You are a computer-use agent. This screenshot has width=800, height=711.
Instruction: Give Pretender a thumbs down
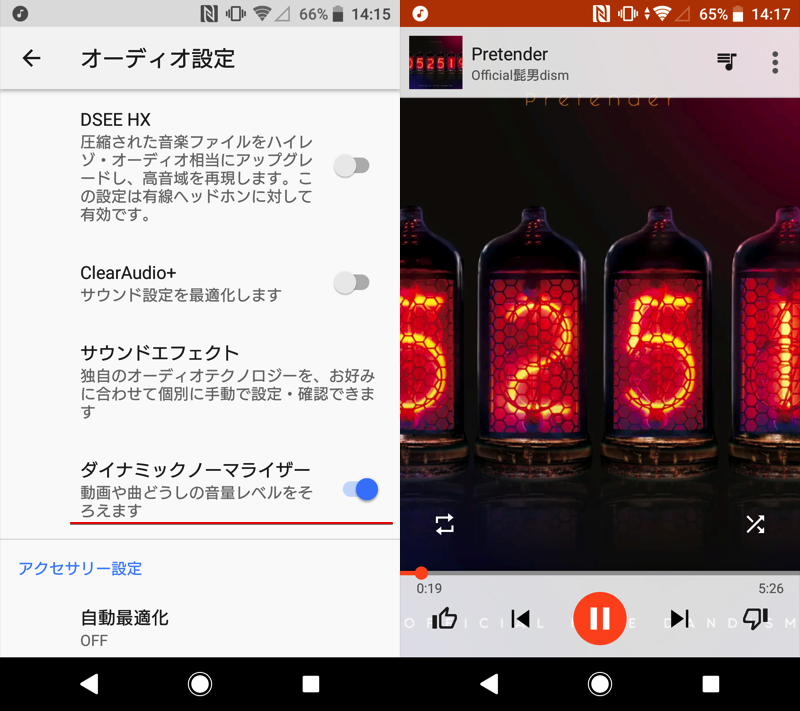click(755, 618)
